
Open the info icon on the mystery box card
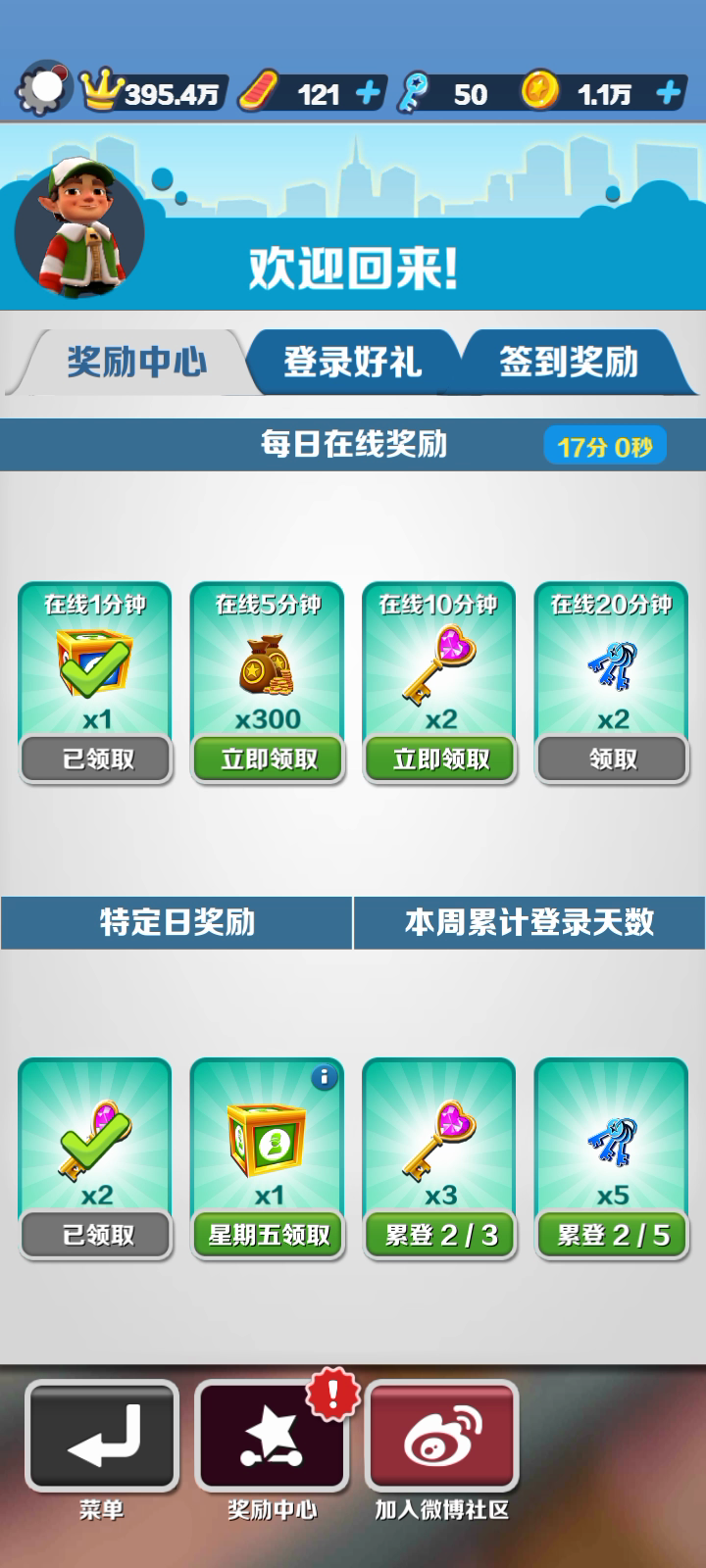[x=324, y=1078]
